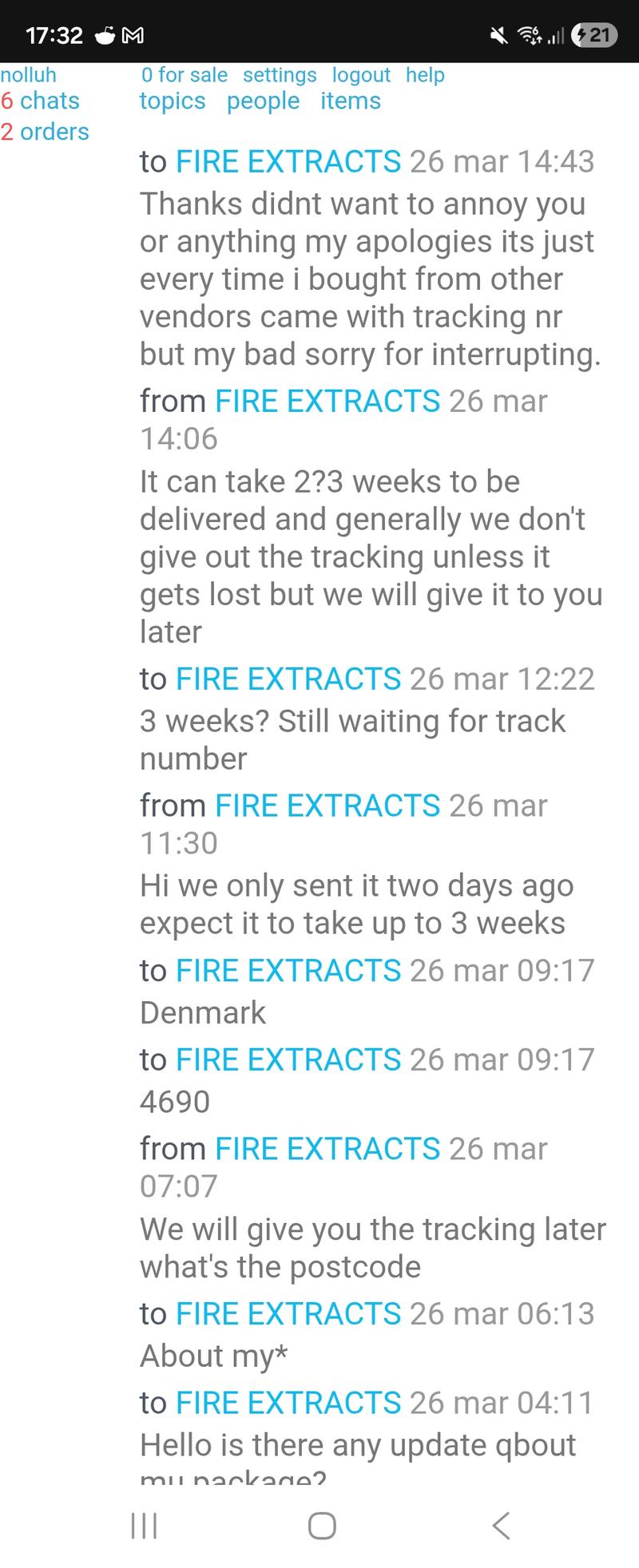Open the 0 for sale link

pyautogui.click(x=185, y=75)
